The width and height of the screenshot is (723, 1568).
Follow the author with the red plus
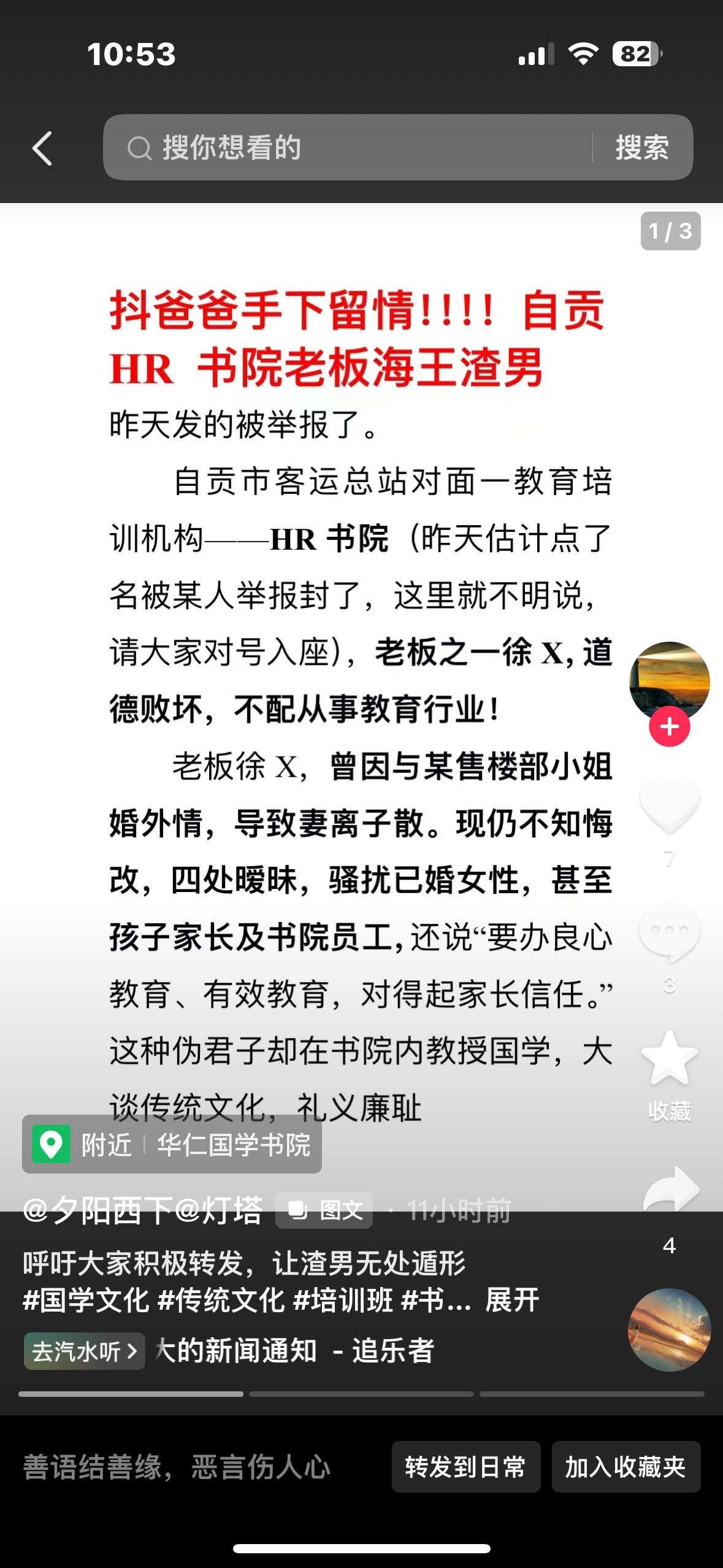tap(669, 727)
